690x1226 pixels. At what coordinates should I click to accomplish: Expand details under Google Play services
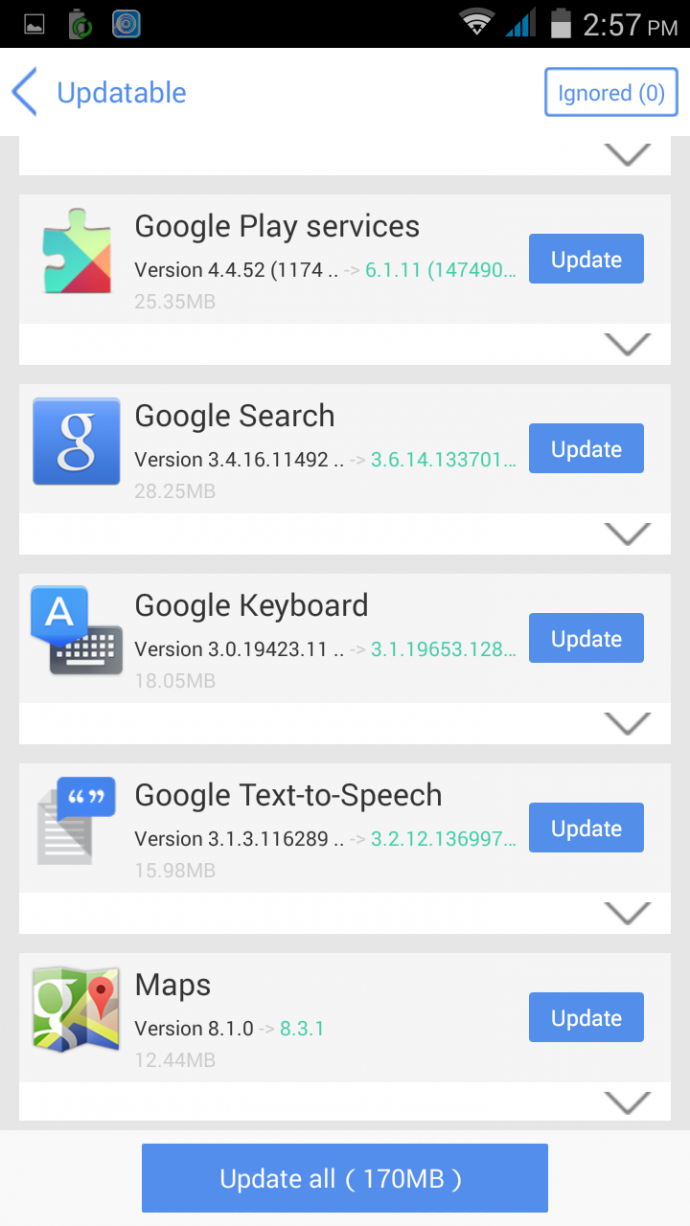(628, 344)
